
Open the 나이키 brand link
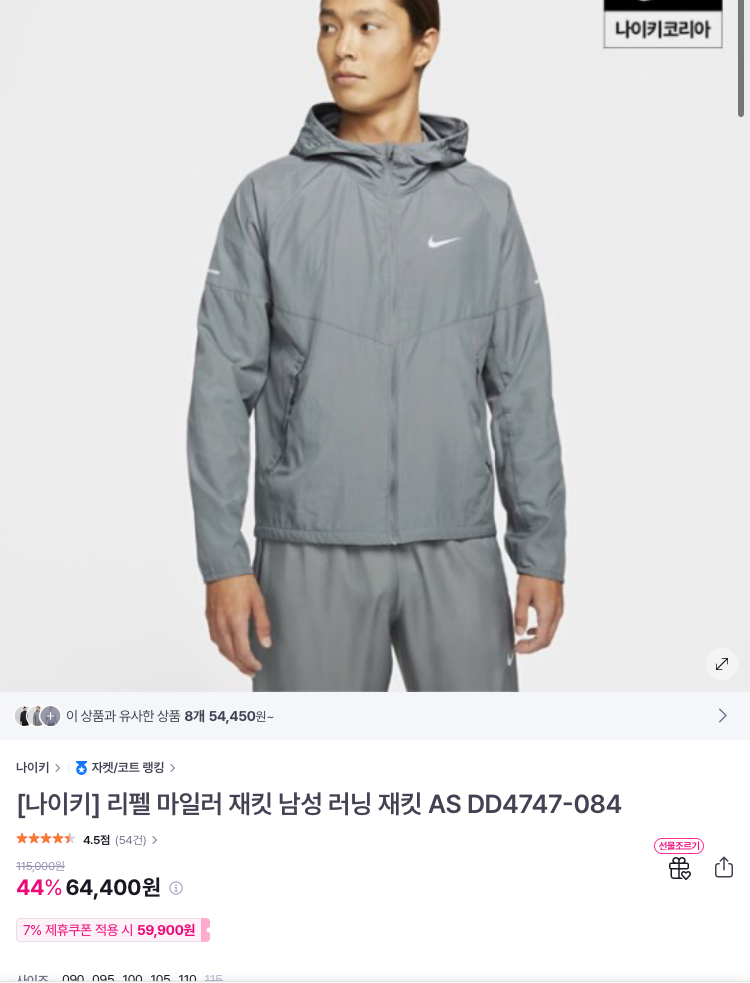coord(33,768)
